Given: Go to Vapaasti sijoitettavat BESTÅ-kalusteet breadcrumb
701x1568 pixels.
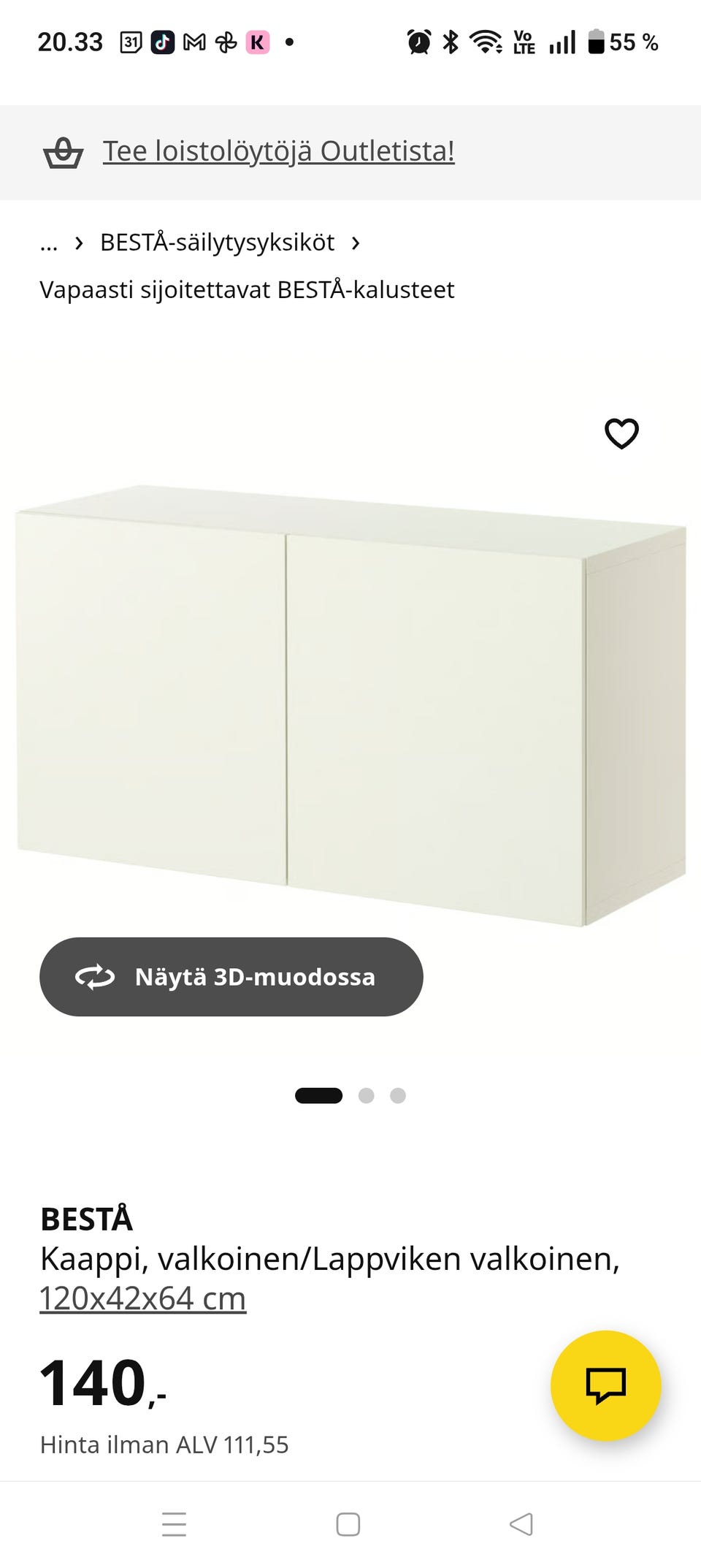Looking at the screenshot, I should 247,290.
